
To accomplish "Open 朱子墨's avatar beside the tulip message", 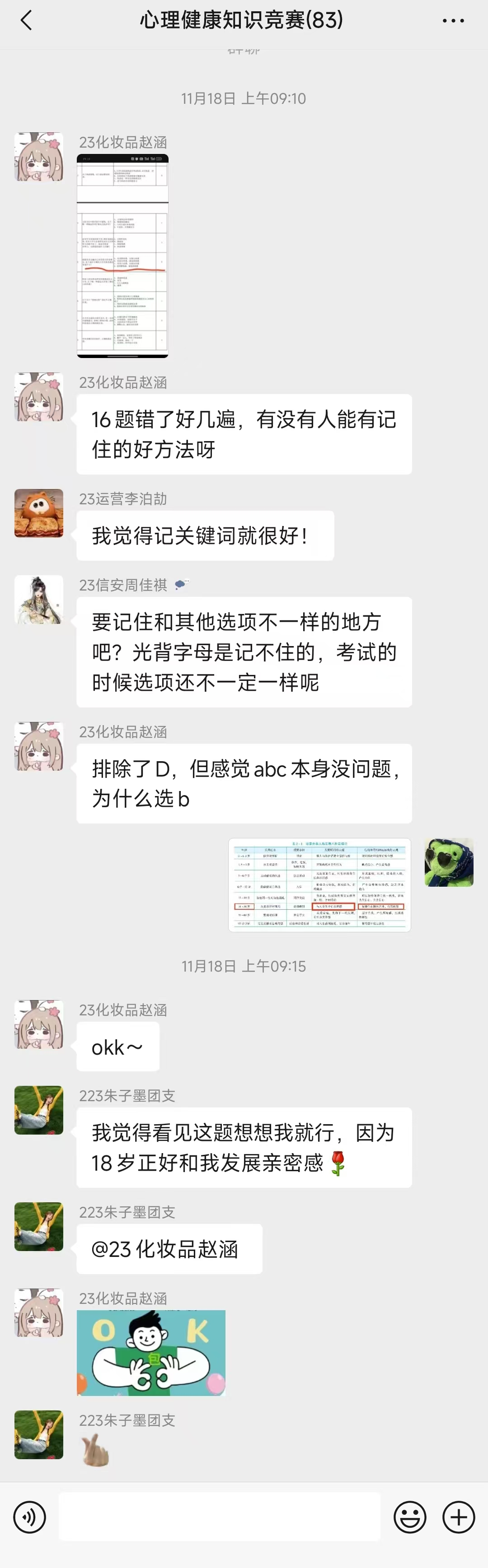I will (x=39, y=1110).
